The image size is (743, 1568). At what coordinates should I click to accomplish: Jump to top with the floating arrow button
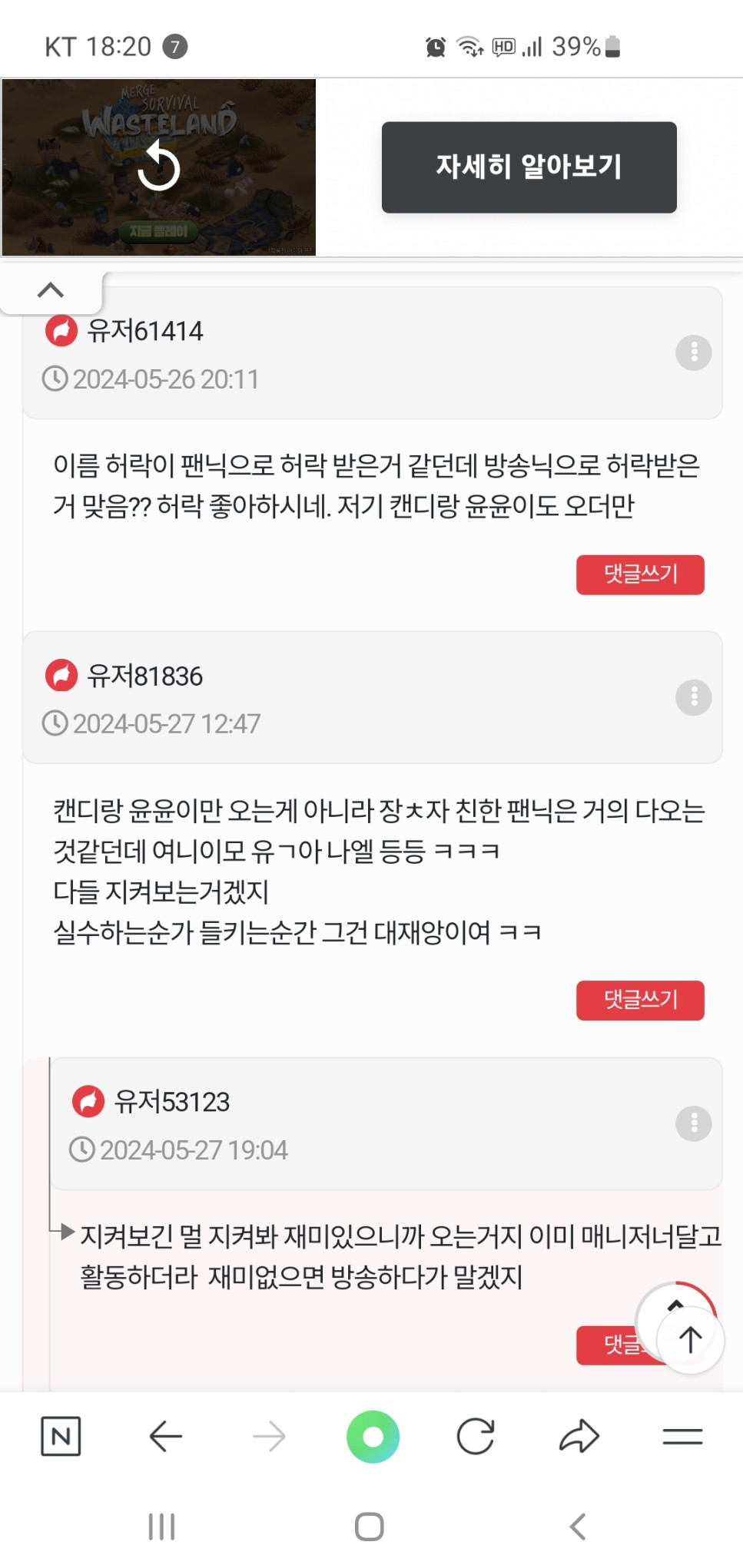click(x=689, y=1339)
